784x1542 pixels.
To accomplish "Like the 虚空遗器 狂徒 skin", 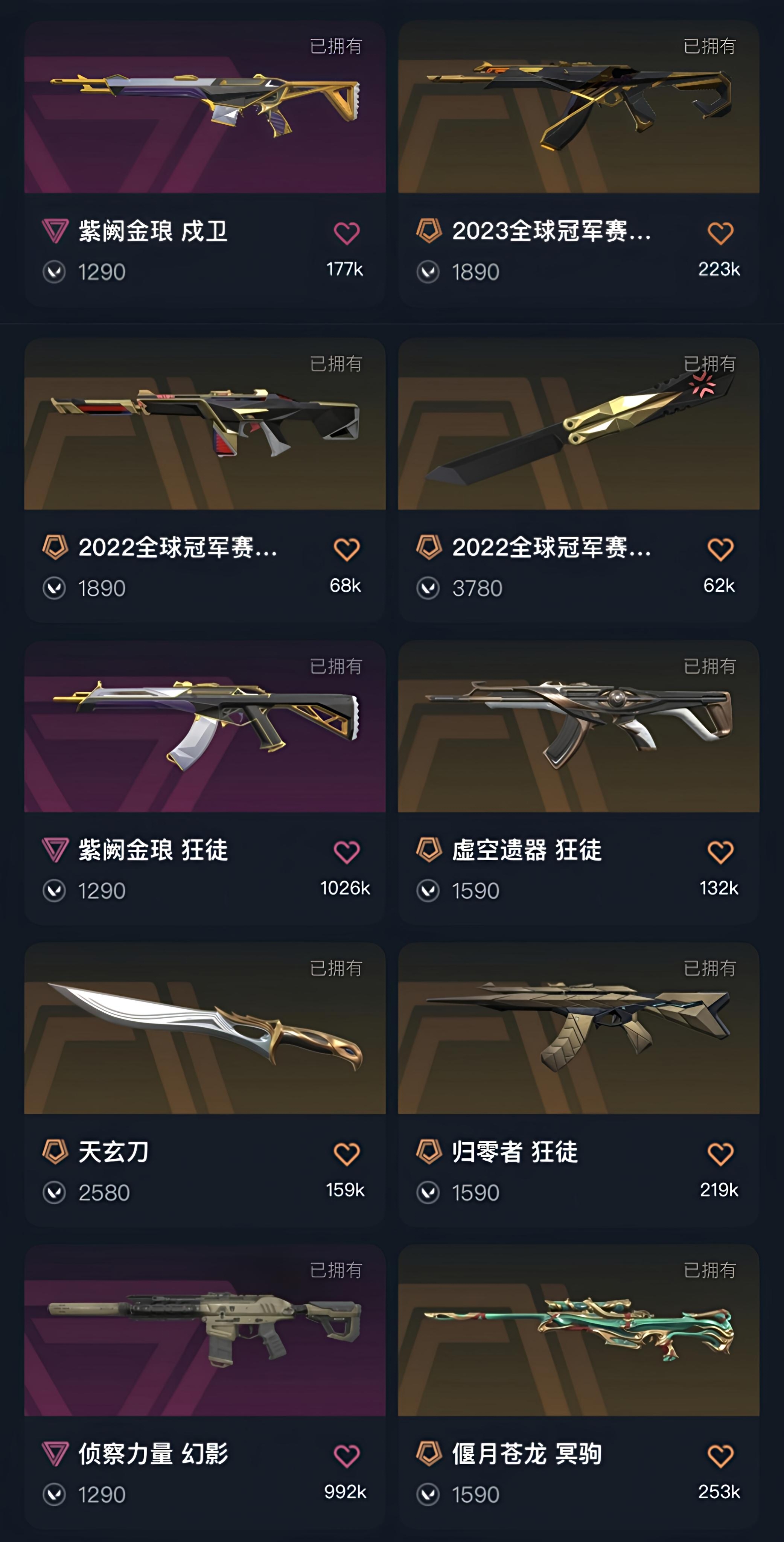I will (x=720, y=852).
